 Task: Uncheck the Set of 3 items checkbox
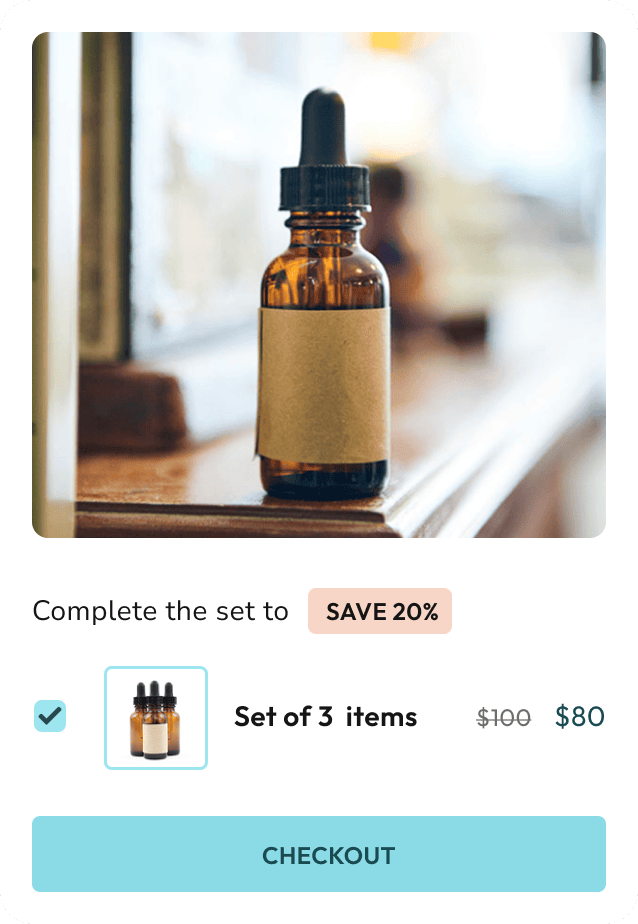click(x=50, y=716)
